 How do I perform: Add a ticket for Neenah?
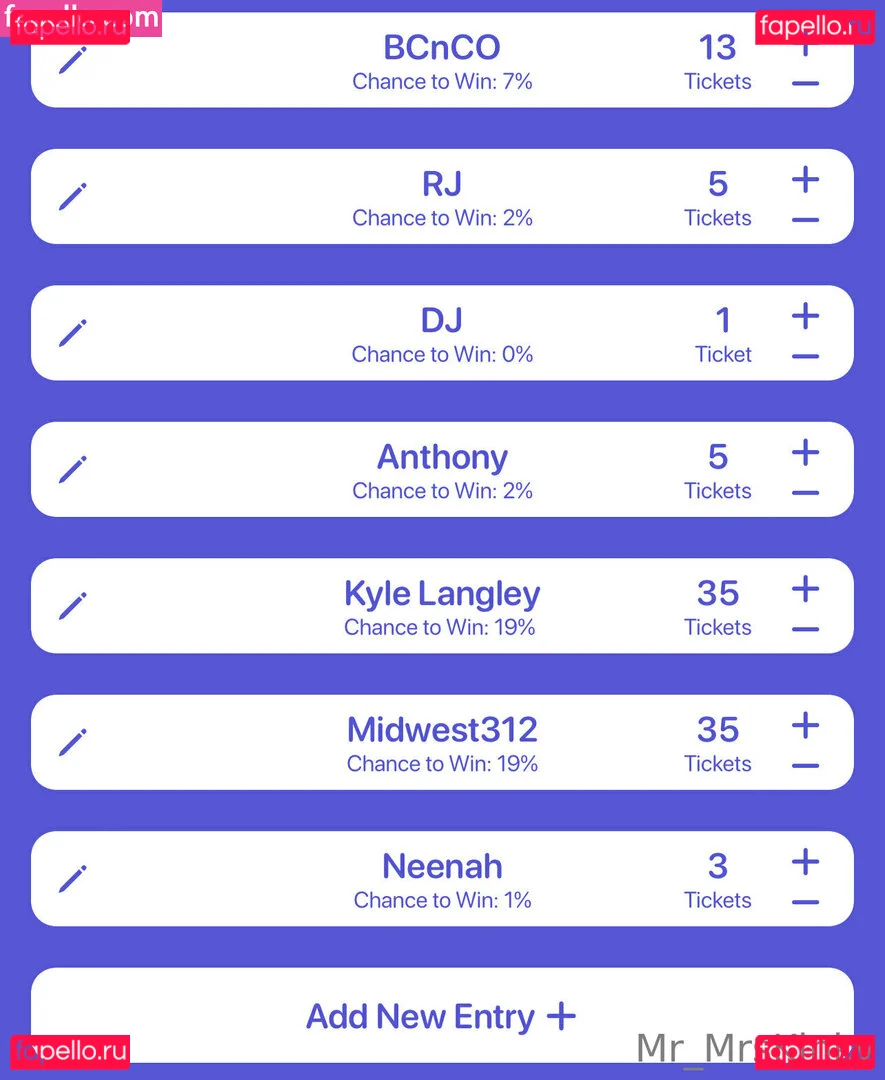click(805, 862)
